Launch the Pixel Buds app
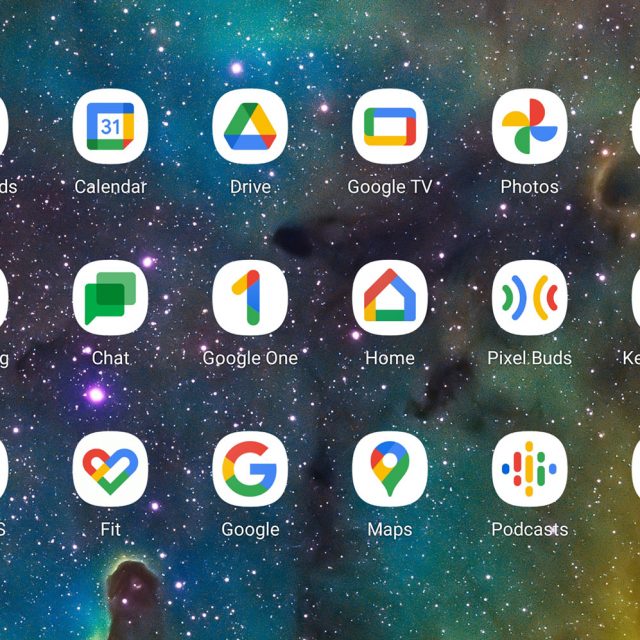Image resolution: width=640 pixels, height=640 pixels. [530, 298]
